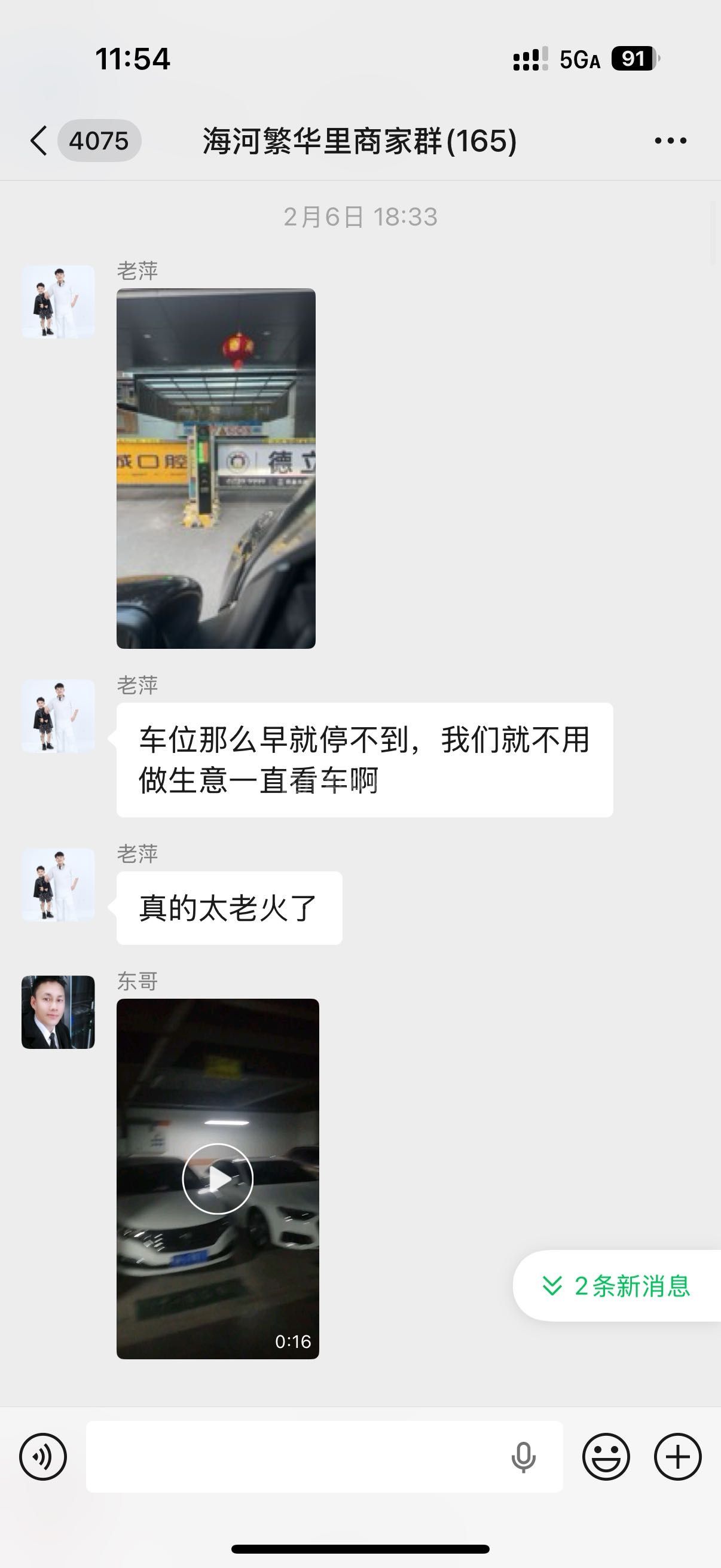
Task: Focus the message text field
Action: tap(292, 1457)
